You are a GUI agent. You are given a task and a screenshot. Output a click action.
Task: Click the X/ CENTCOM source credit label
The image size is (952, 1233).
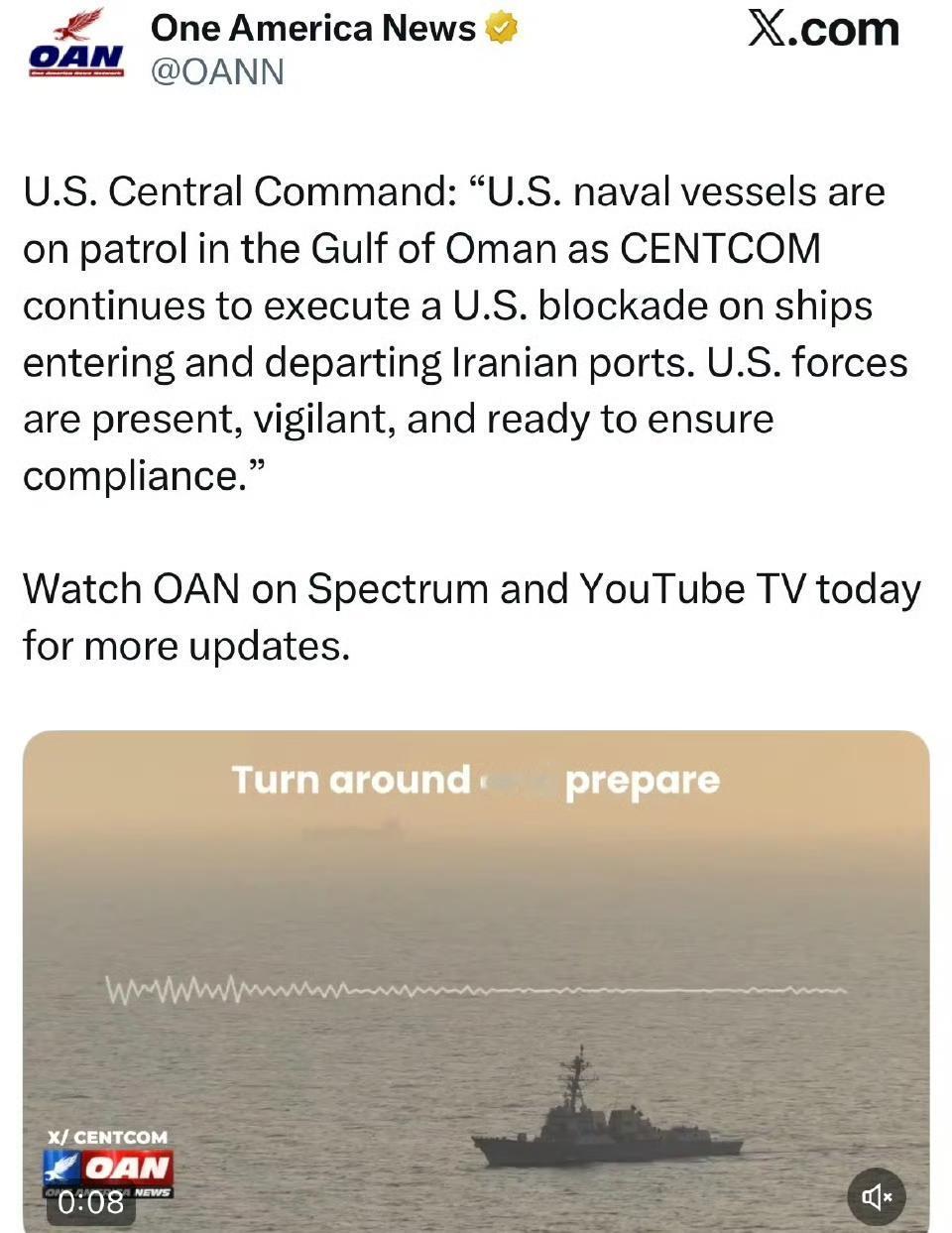[108, 1136]
